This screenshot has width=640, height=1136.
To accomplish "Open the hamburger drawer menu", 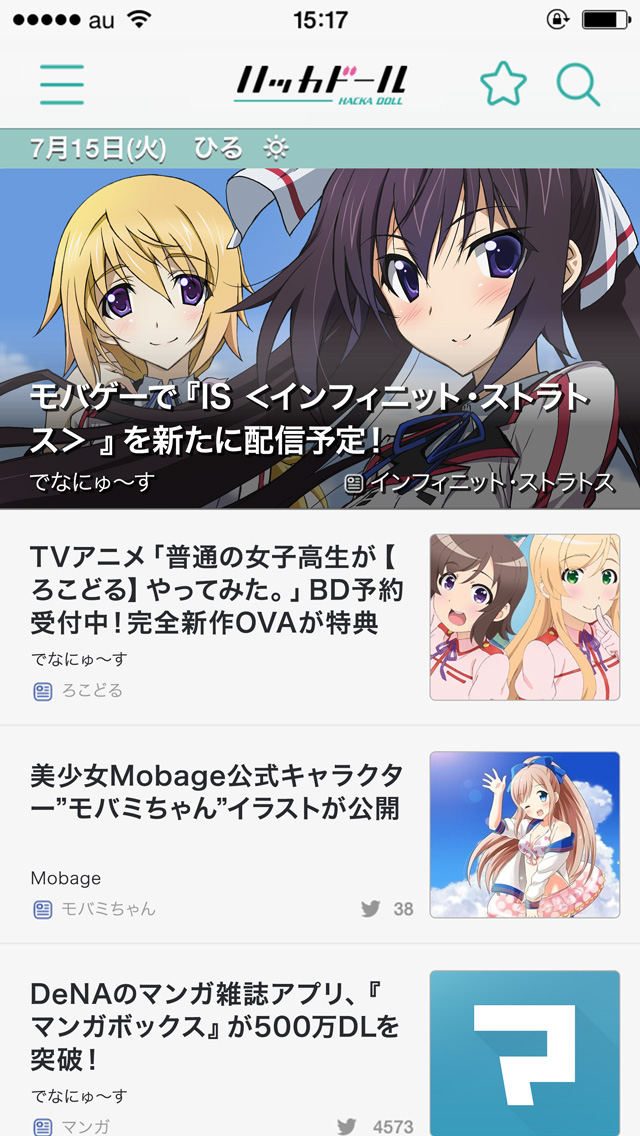I will 62,84.
